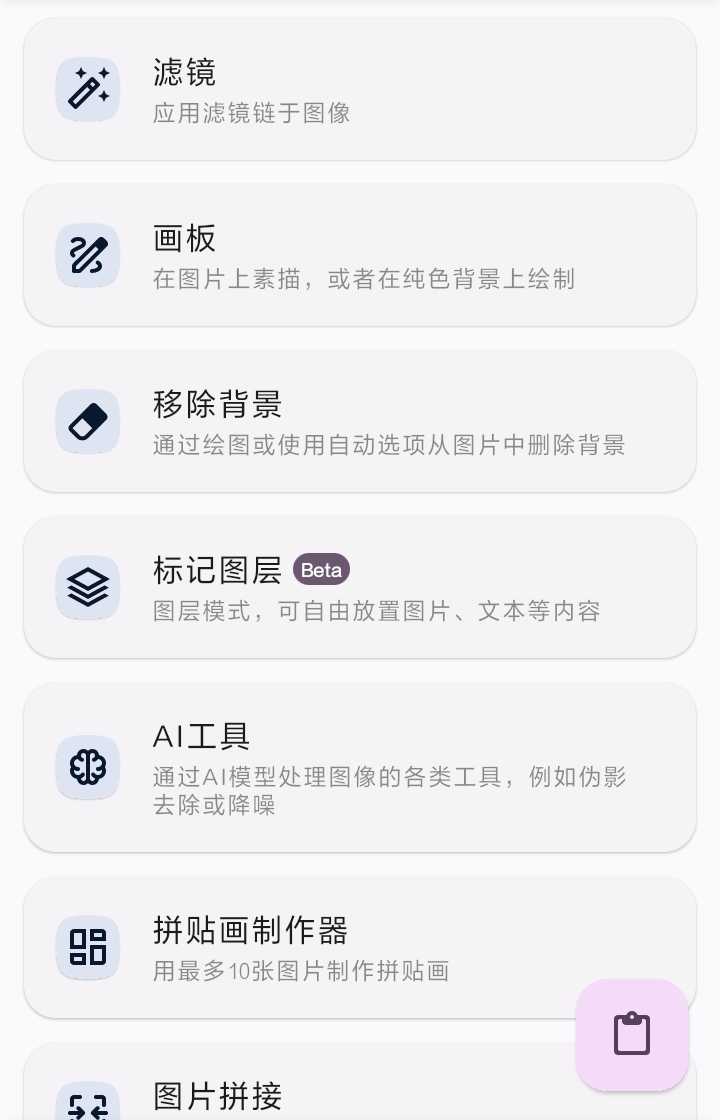Open the 画板 drawing tool
The width and height of the screenshot is (720, 1120).
[359, 256]
